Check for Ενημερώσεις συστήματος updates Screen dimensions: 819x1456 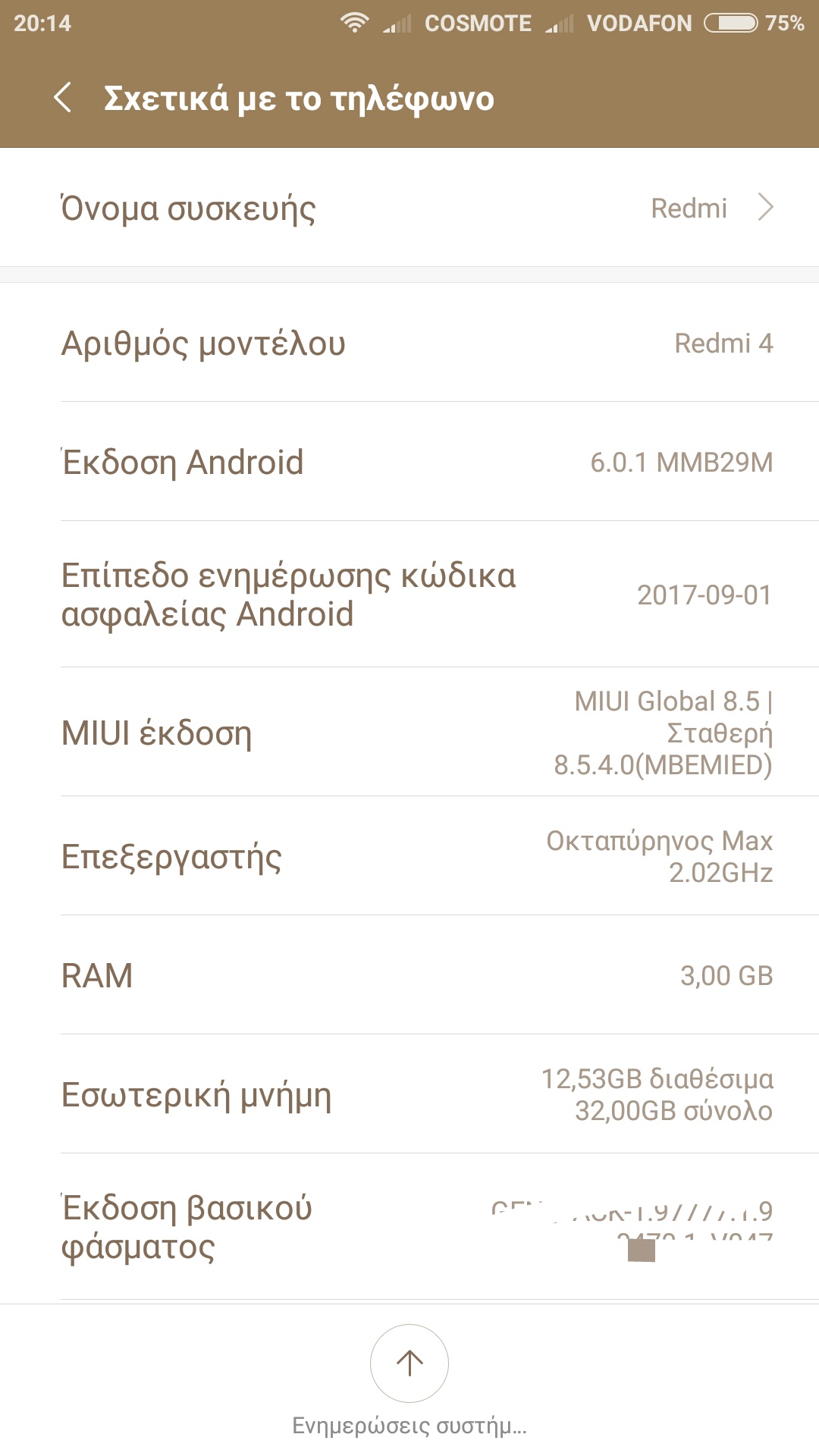(x=409, y=1363)
